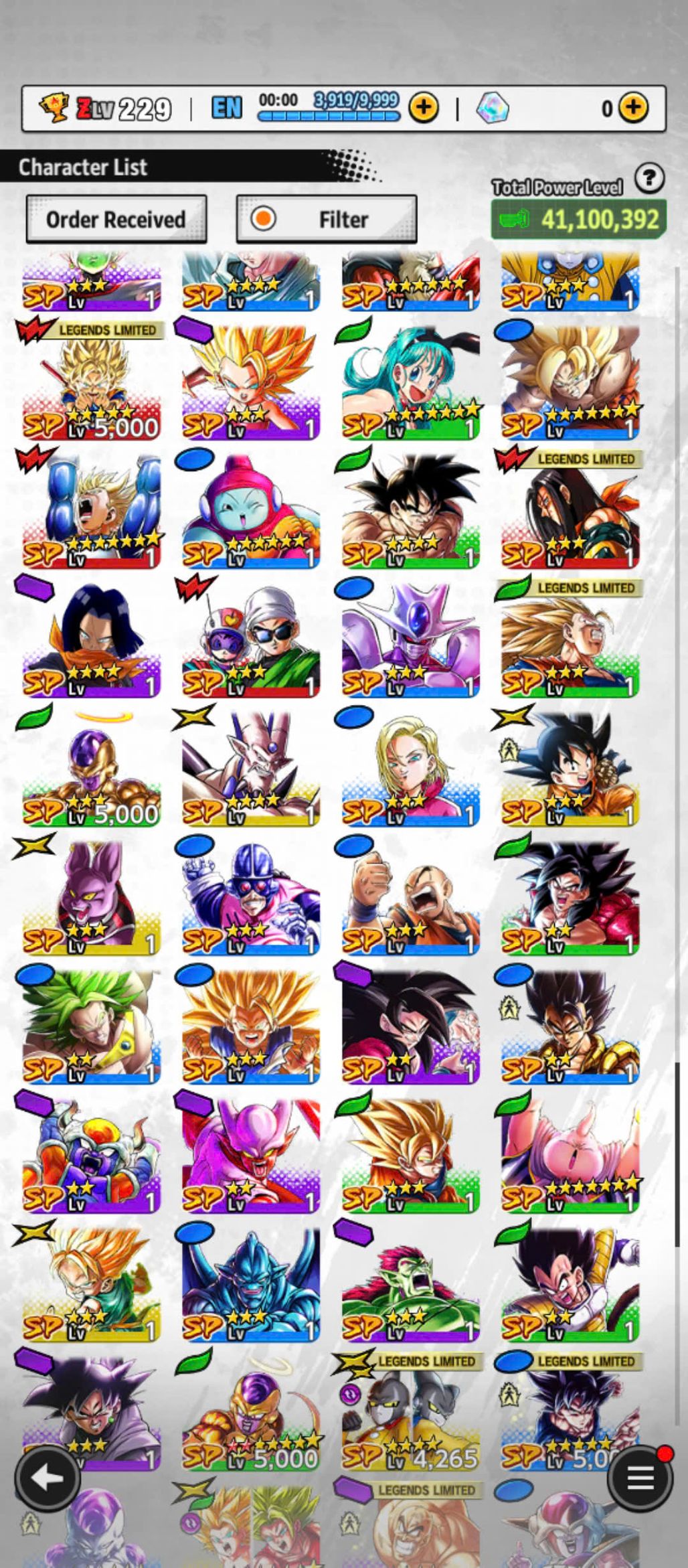Open the Total Power Level help icon
This screenshot has height=1568, width=688.
[x=649, y=179]
